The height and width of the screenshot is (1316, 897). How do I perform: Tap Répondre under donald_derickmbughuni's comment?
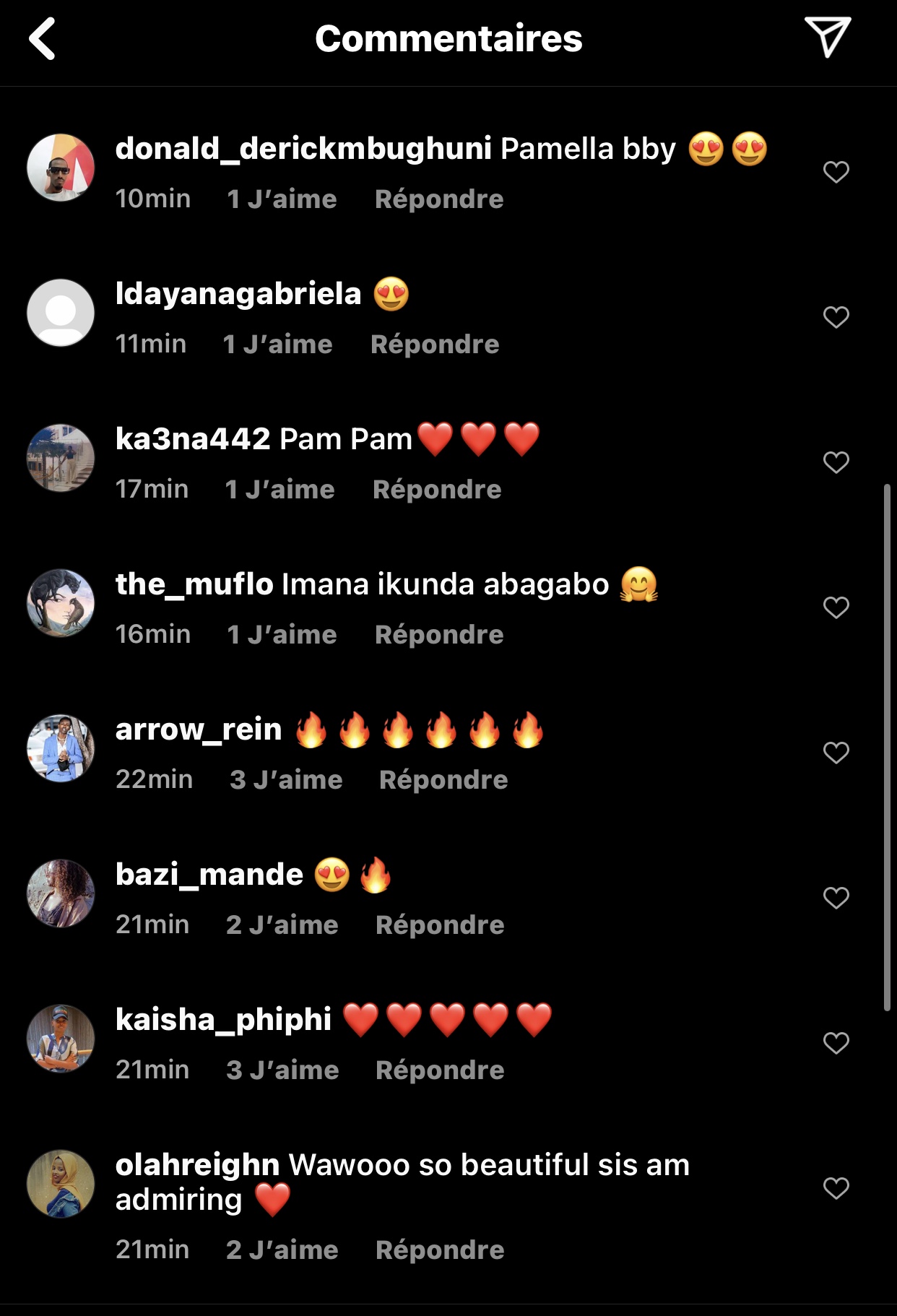coord(439,199)
